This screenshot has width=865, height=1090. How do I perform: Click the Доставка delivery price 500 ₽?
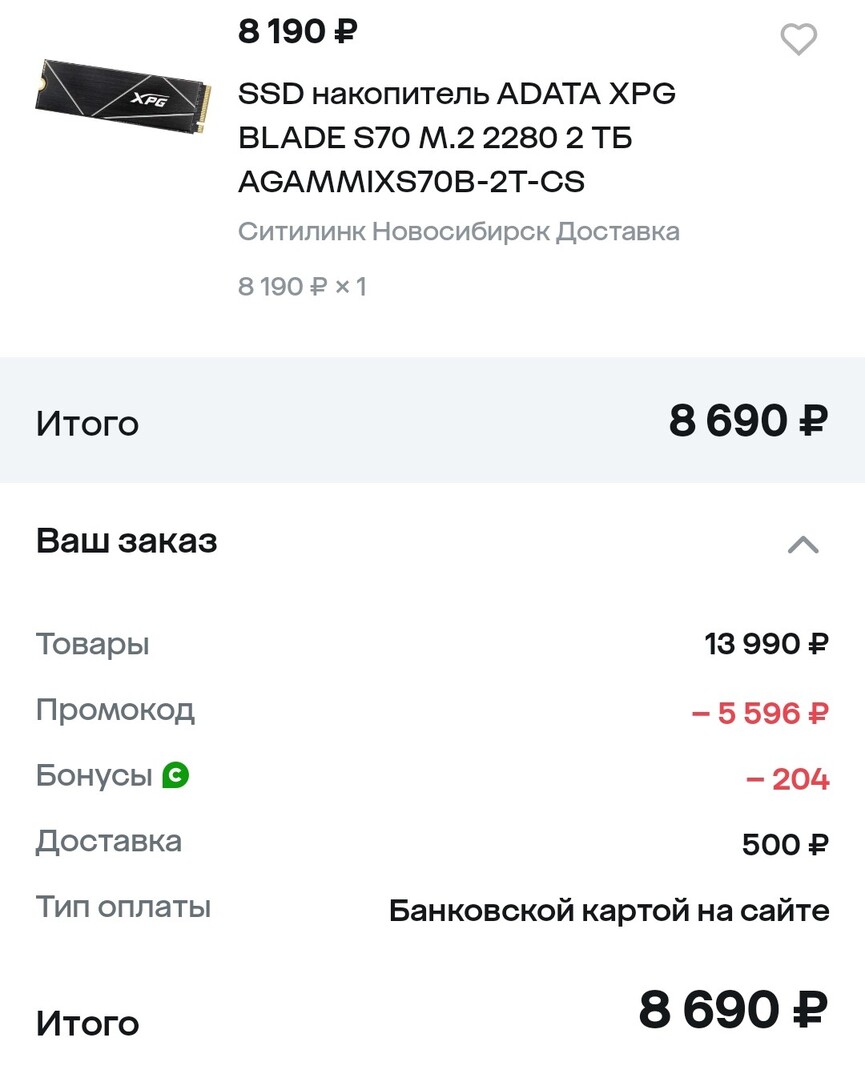(785, 843)
